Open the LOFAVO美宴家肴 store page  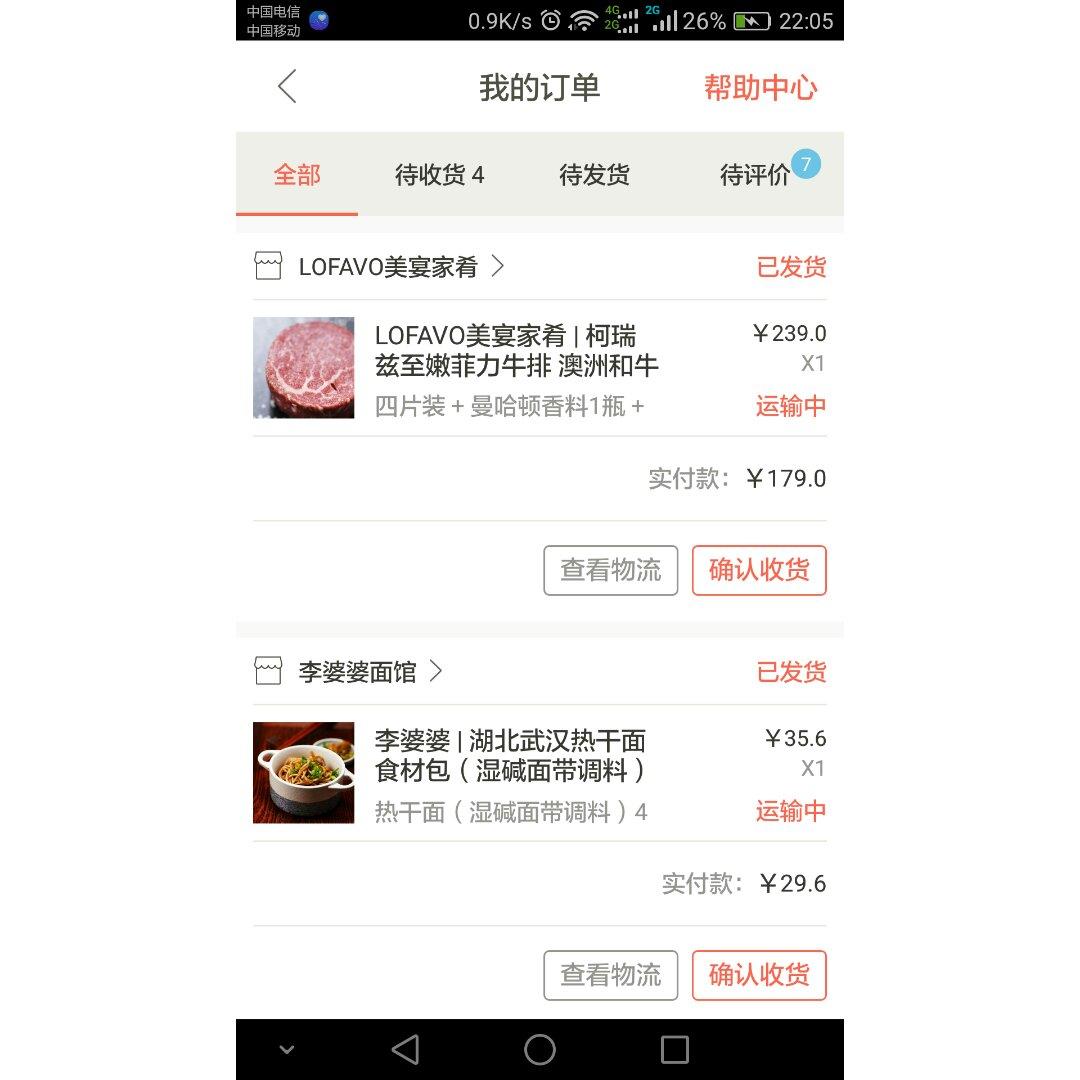388,267
